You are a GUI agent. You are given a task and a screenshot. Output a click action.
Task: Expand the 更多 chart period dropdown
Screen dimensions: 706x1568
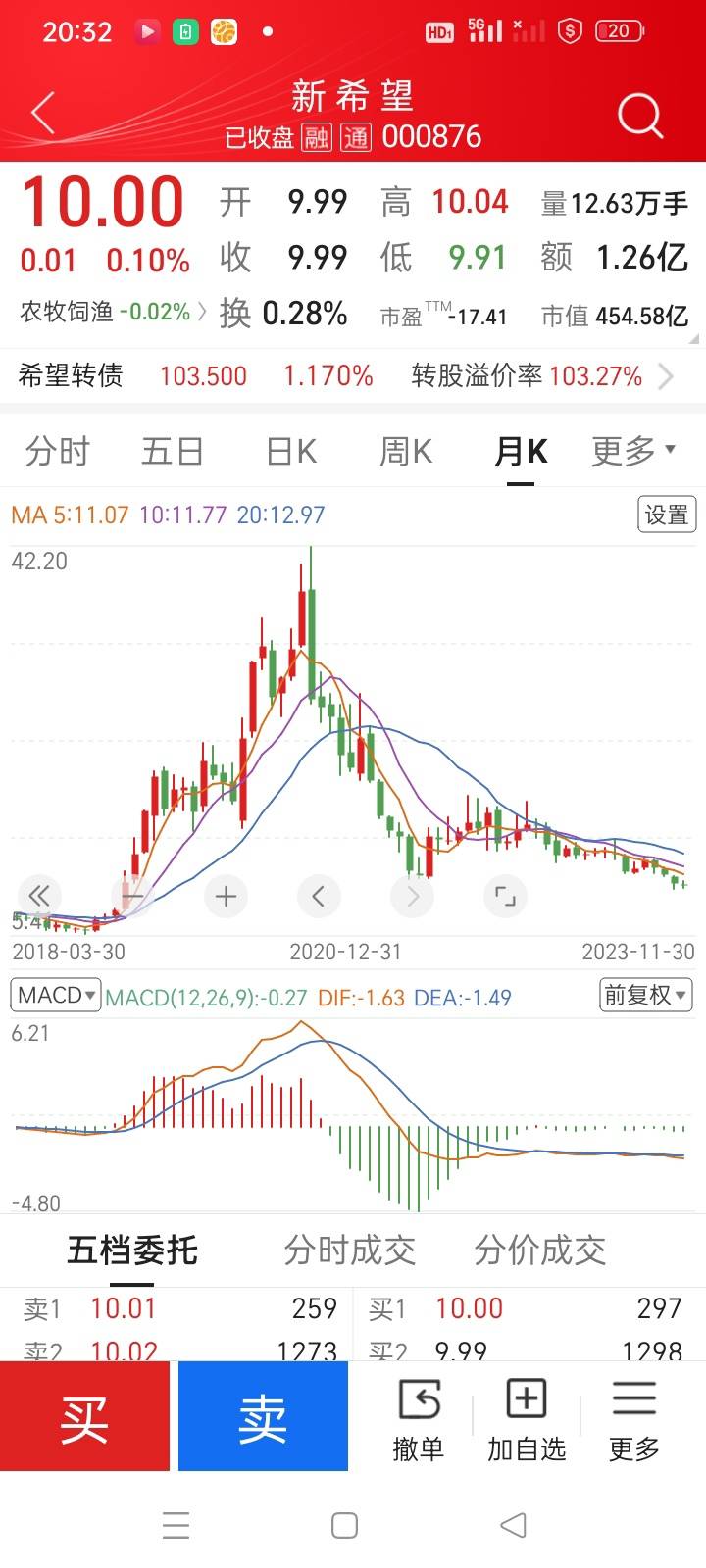coord(633,451)
